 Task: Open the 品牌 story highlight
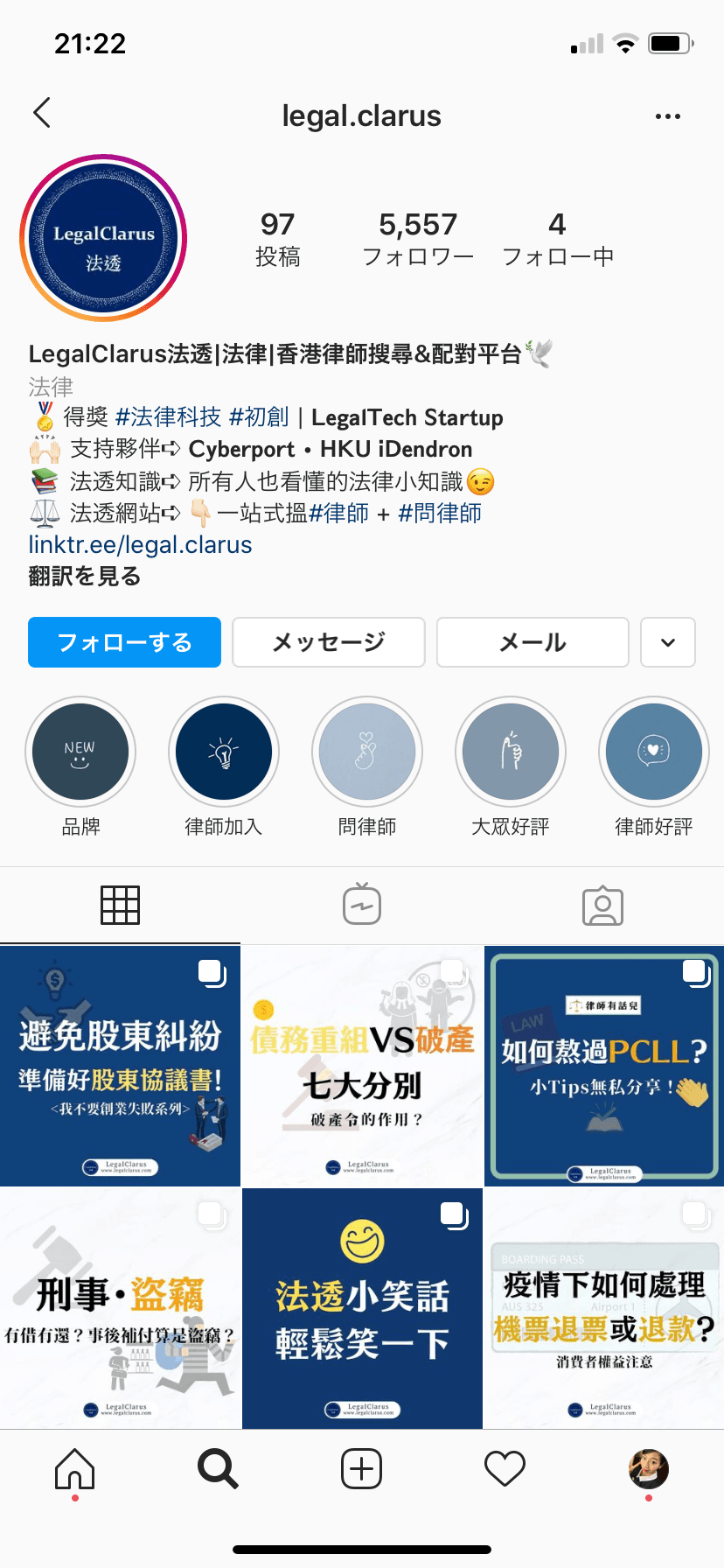pos(80,752)
